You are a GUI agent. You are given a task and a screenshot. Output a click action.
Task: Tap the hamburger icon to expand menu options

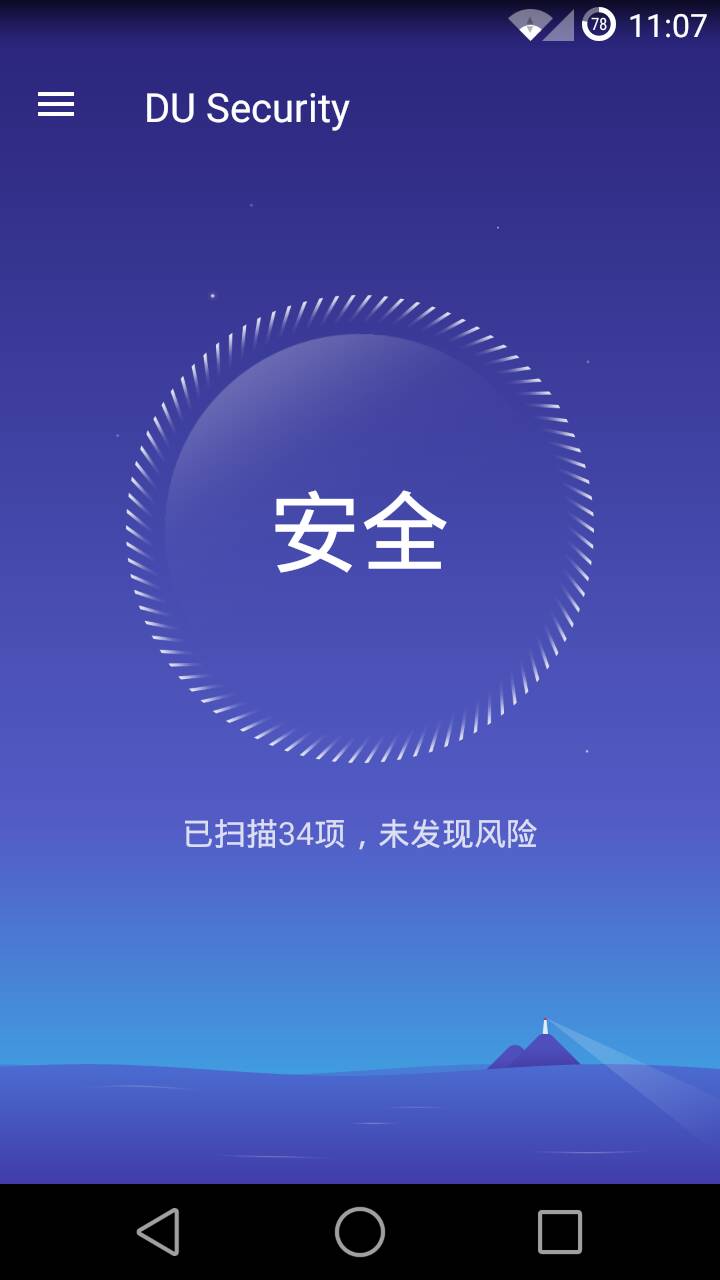pos(54,105)
